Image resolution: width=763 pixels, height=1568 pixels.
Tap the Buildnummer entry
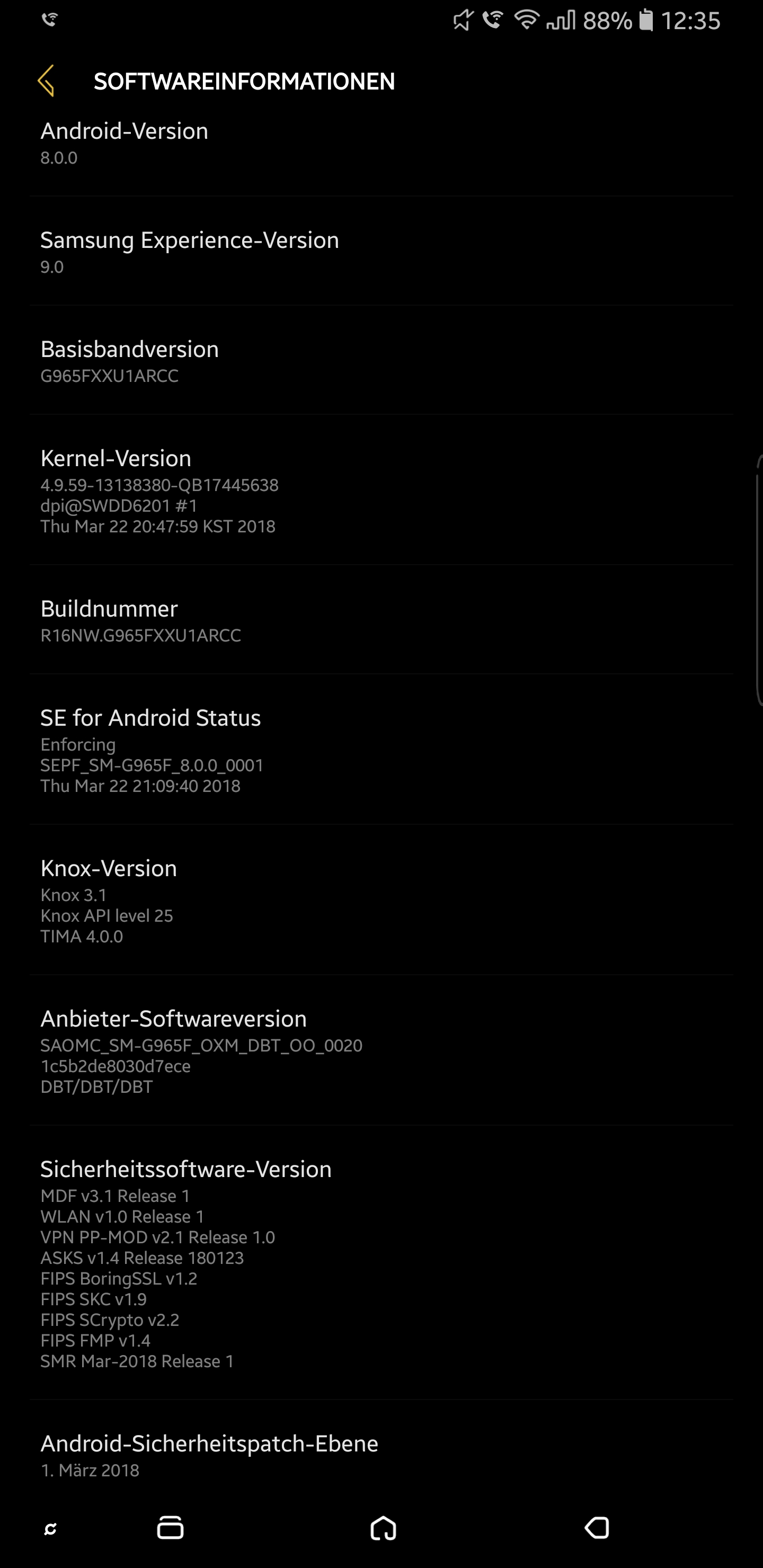pos(381,620)
